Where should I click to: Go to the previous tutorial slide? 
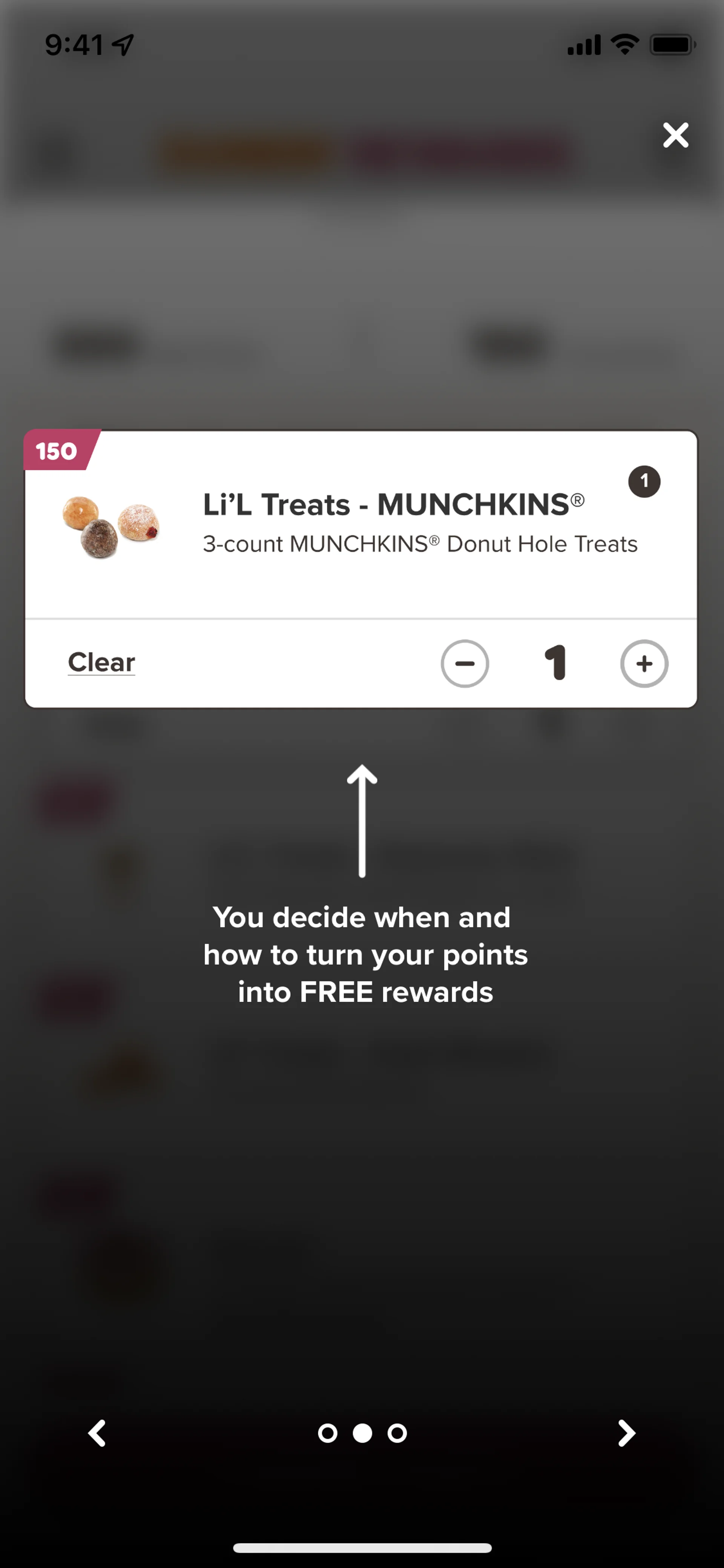click(x=97, y=1433)
